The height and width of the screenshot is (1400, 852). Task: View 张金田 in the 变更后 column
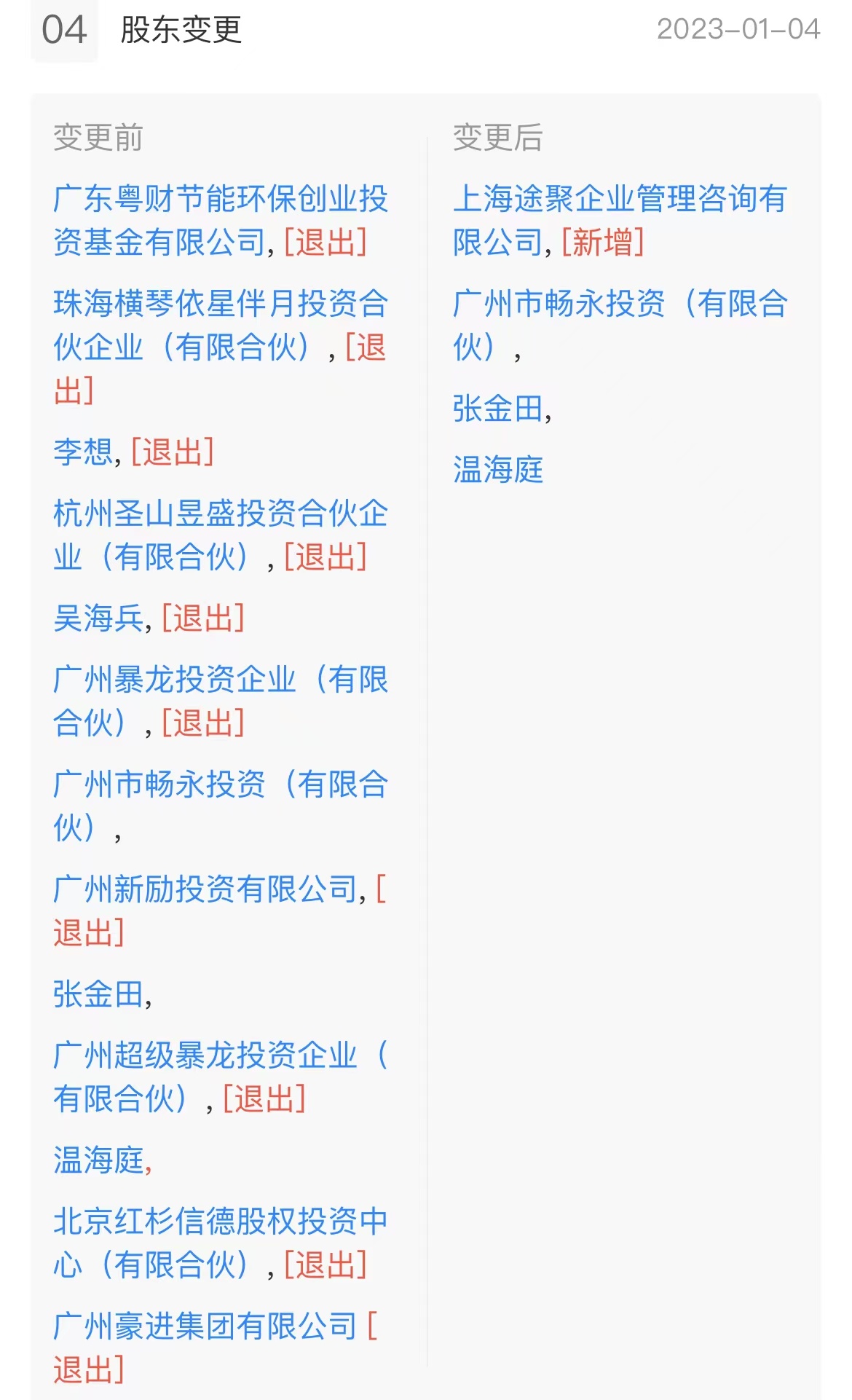(498, 409)
